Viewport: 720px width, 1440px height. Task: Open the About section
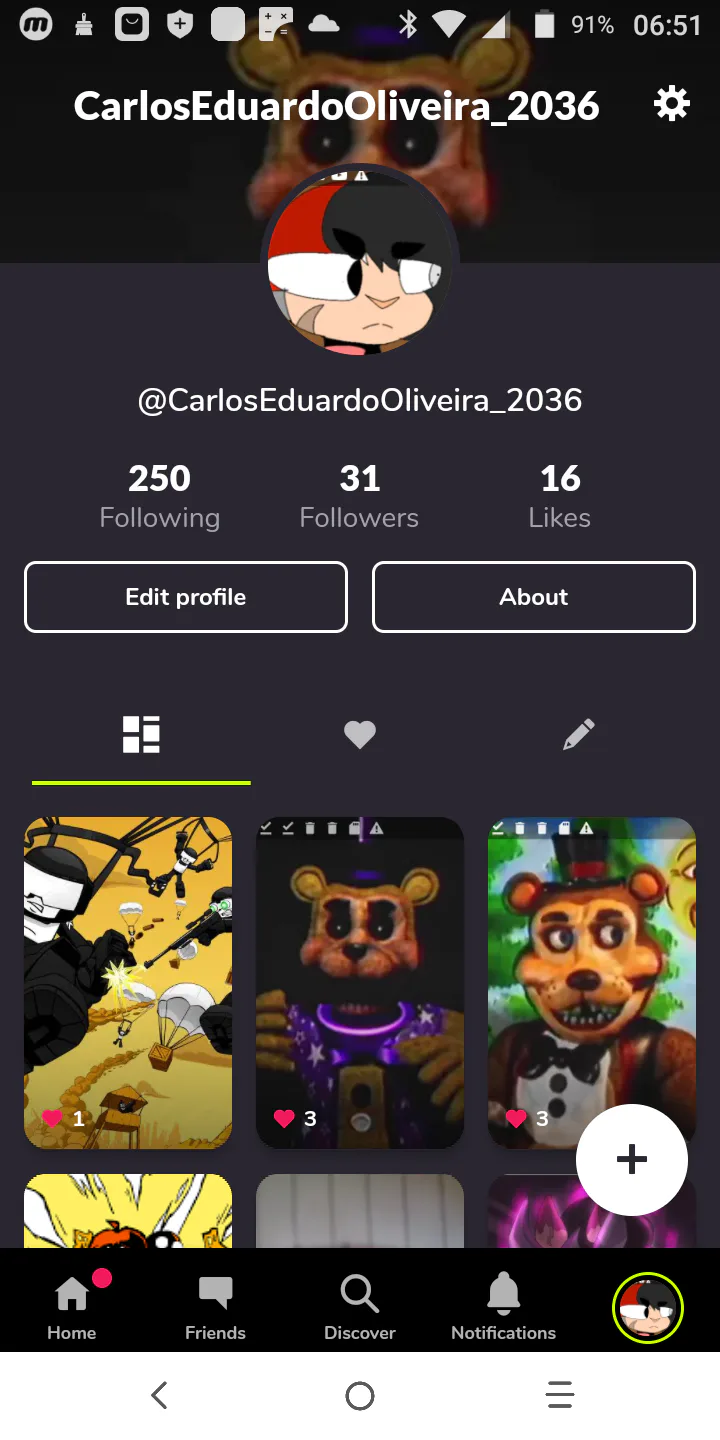tap(533, 597)
